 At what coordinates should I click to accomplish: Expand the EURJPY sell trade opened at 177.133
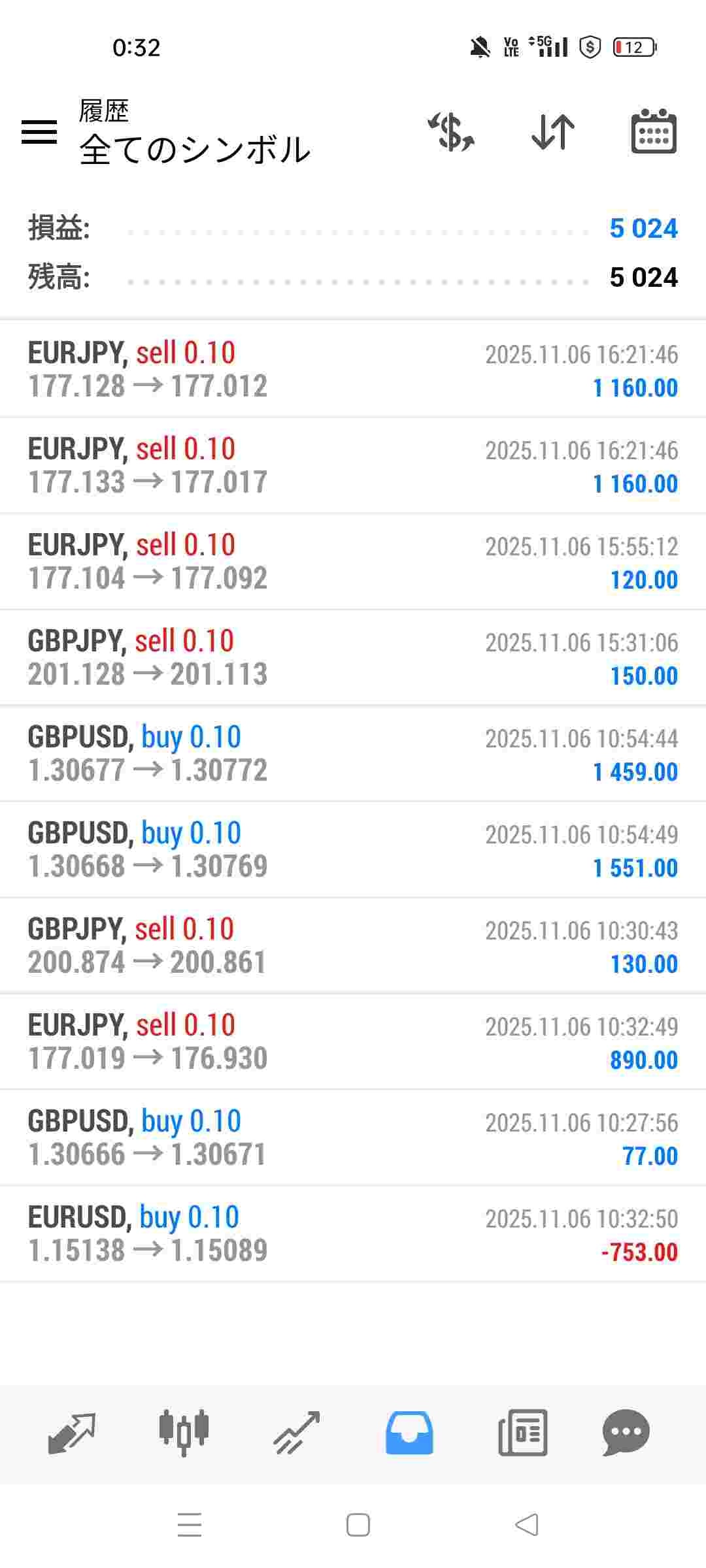353,466
